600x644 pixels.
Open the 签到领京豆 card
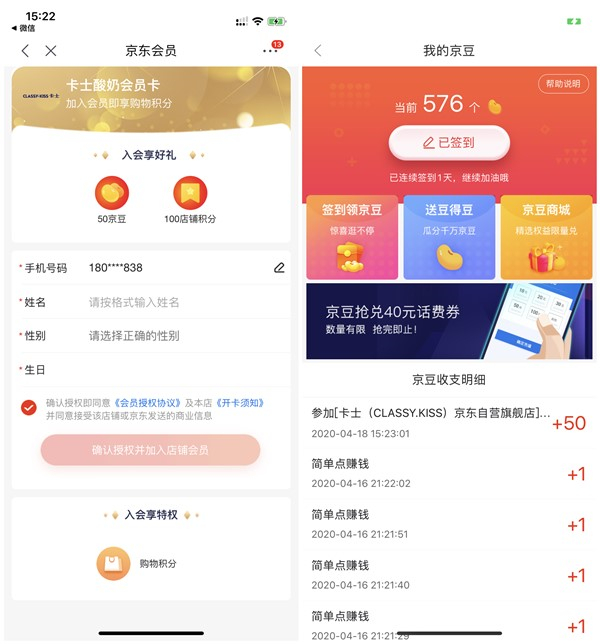[351, 237]
